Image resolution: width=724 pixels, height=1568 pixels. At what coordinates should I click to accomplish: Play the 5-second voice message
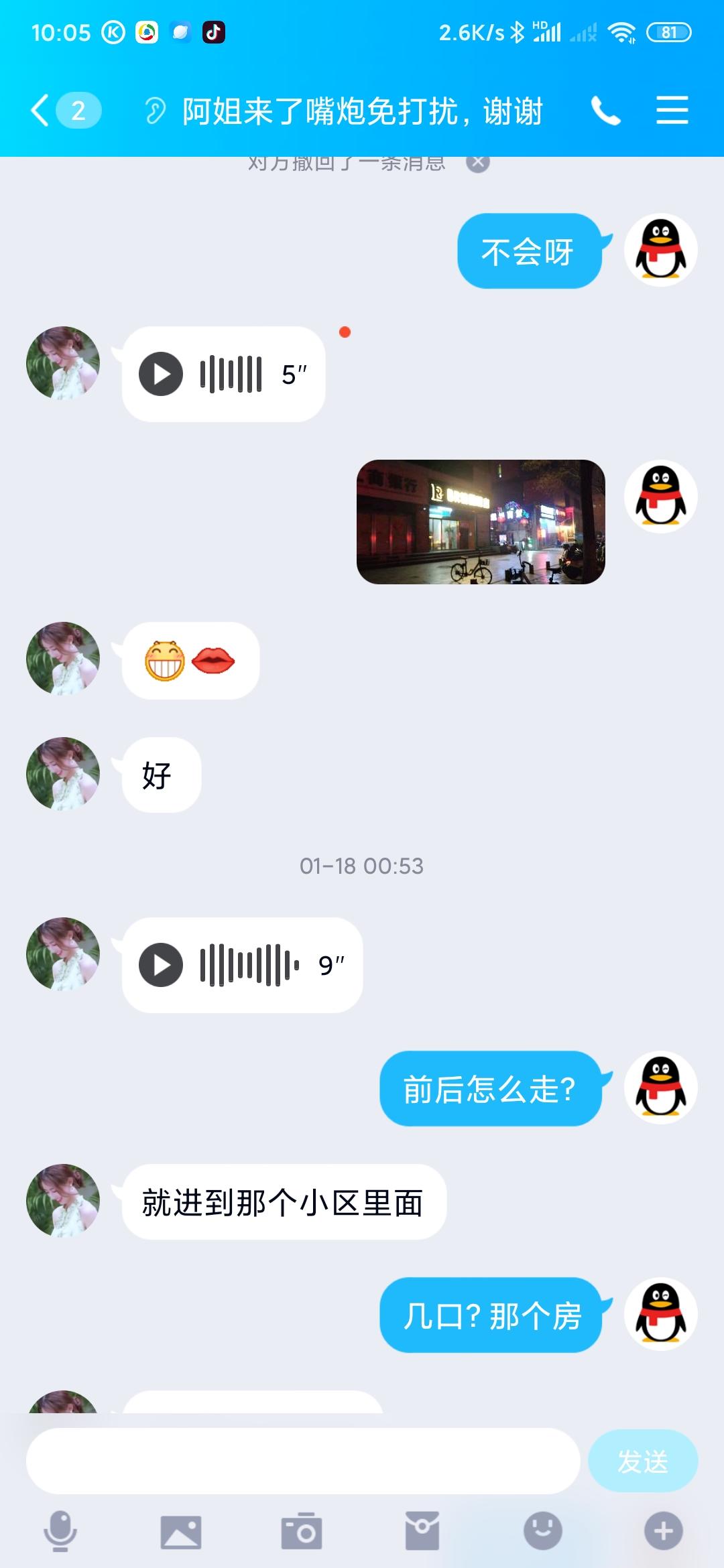tap(161, 374)
